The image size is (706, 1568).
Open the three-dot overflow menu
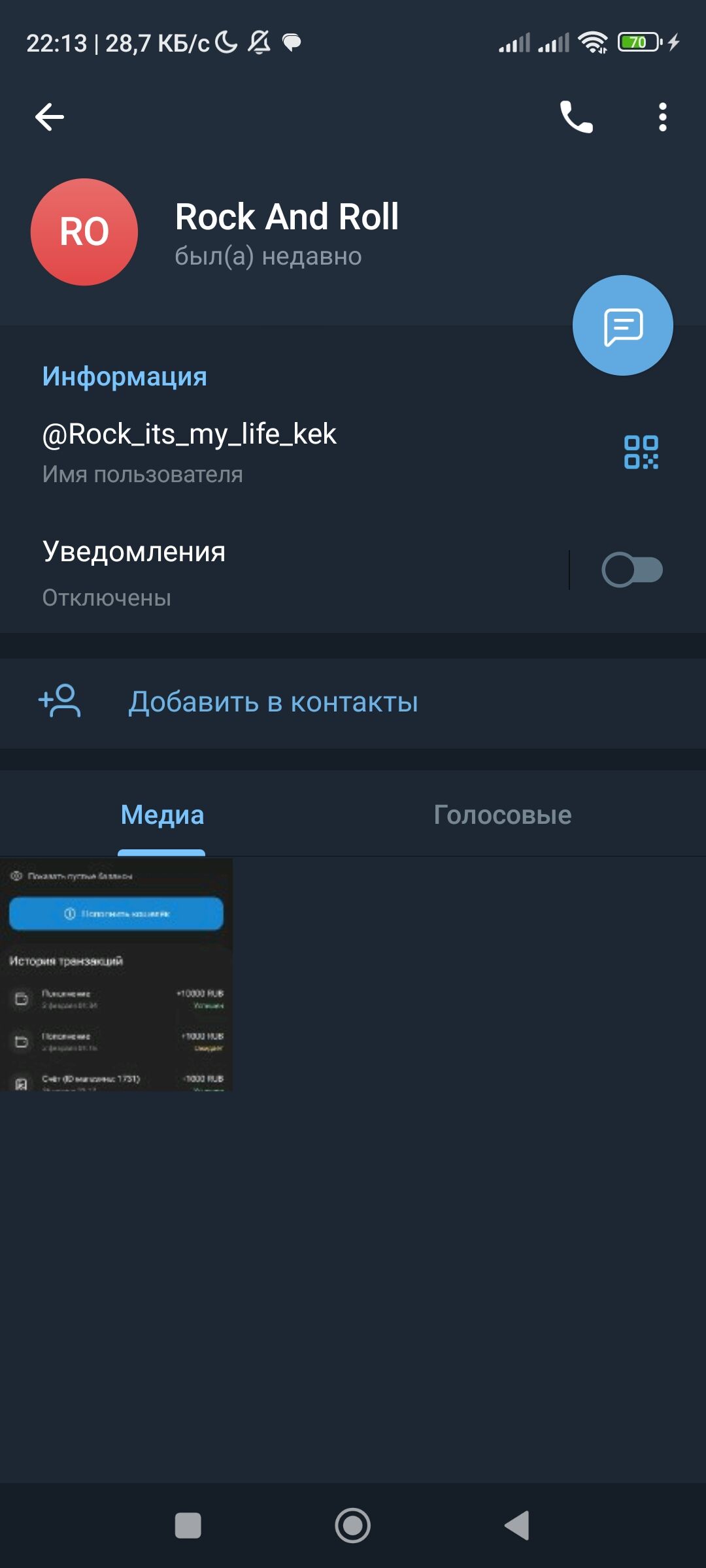click(662, 118)
